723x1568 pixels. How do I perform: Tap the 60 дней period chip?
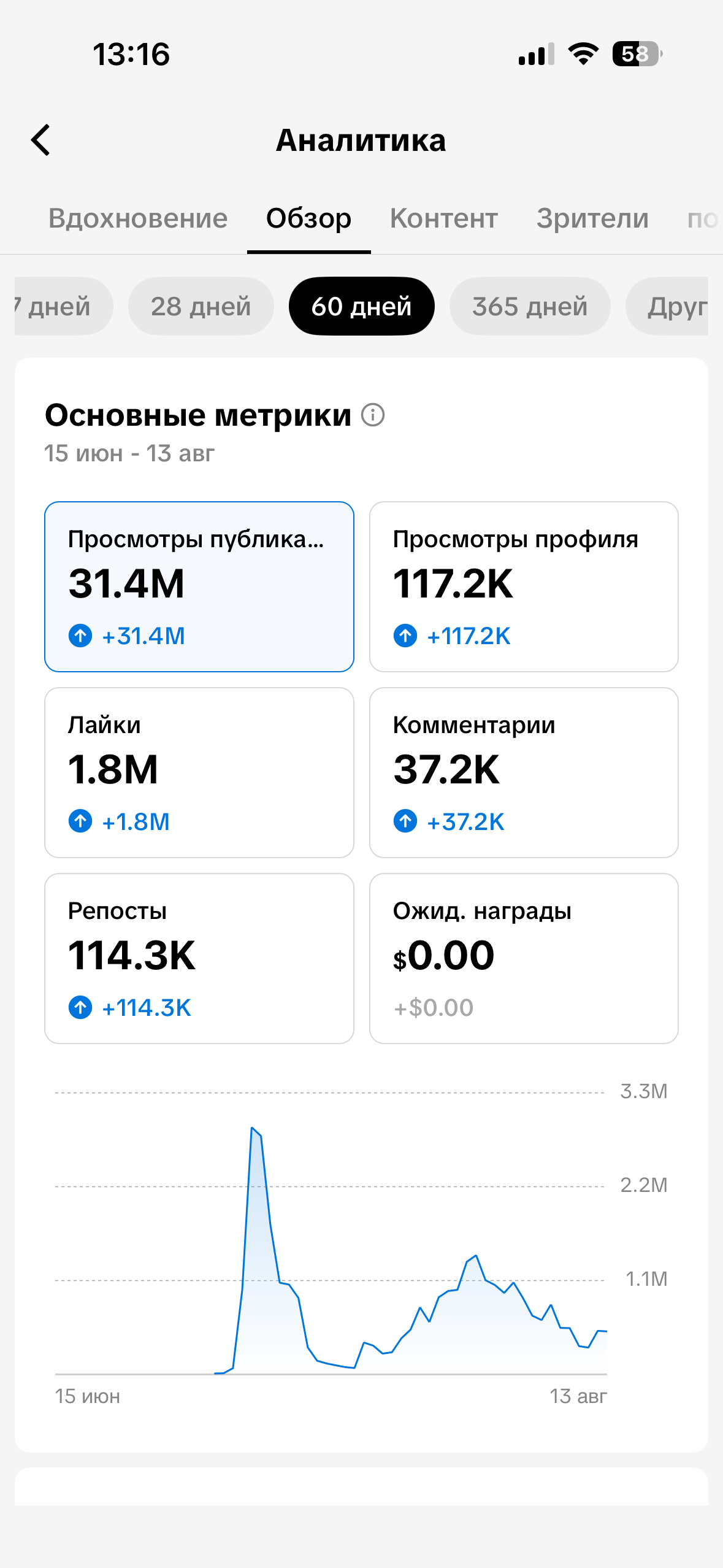click(x=362, y=306)
